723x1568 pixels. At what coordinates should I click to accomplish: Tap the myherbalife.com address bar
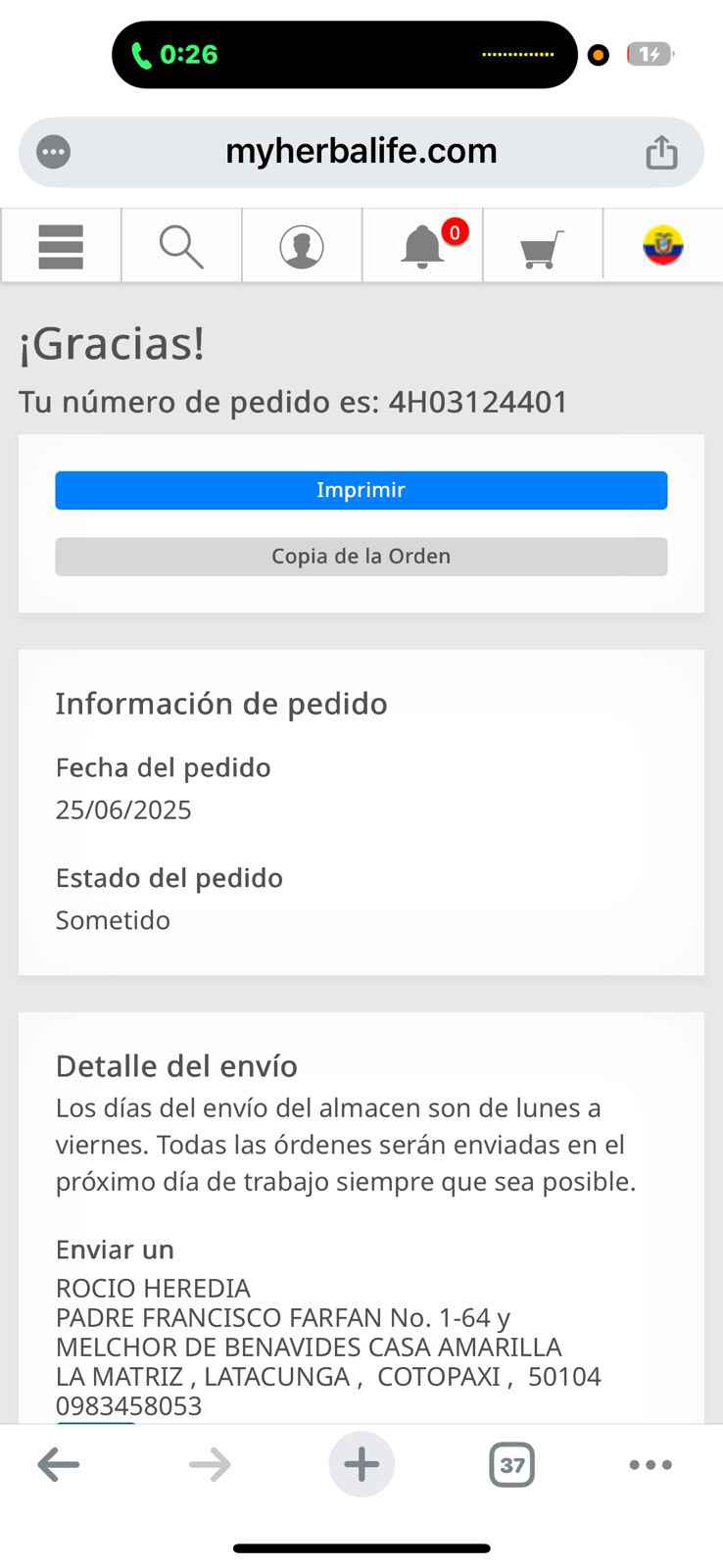coord(361,152)
